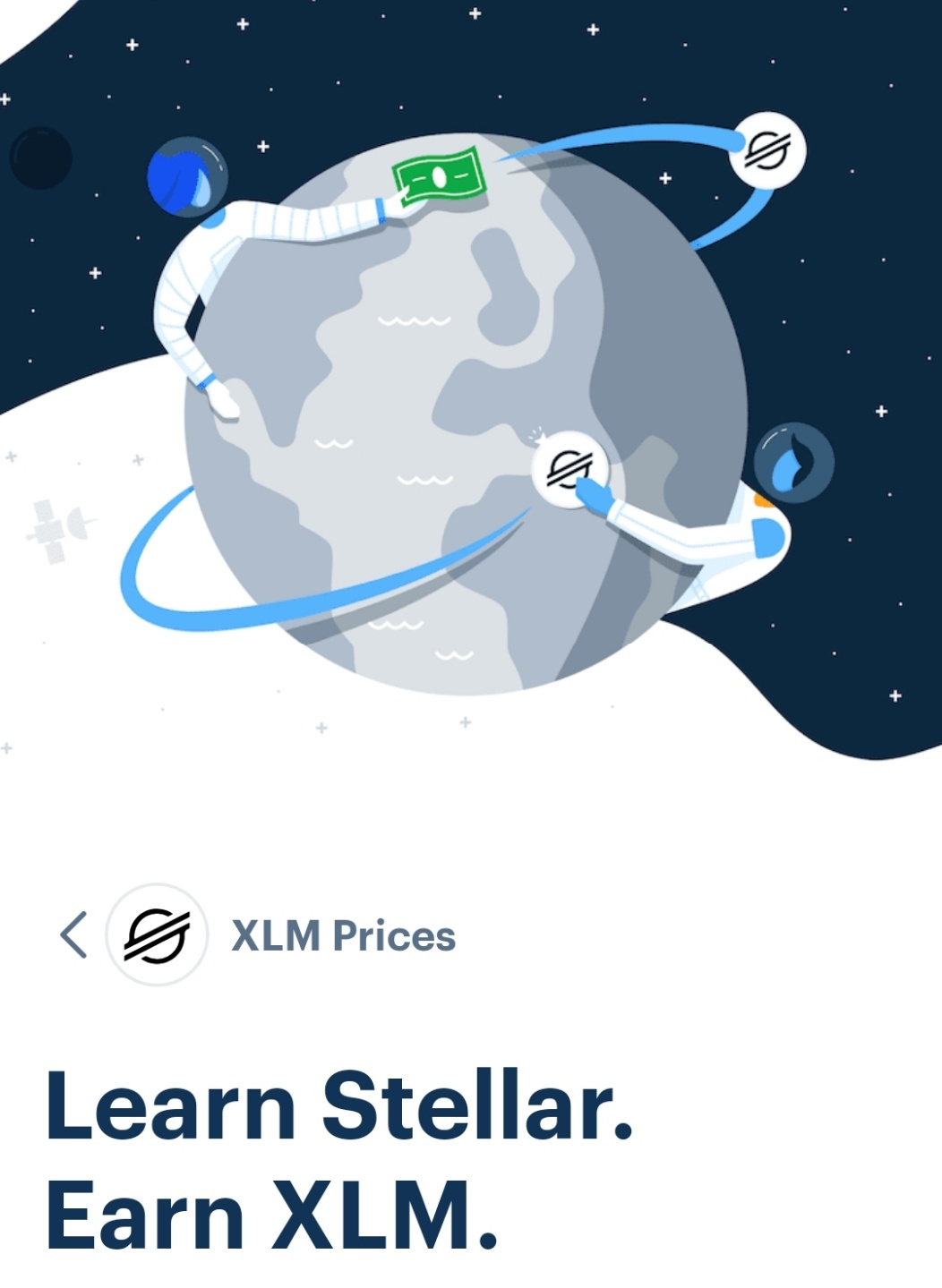Viewport: 942px width, 1288px height.
Task: Open the XLM Prices link
Action: tap(343, 936)
